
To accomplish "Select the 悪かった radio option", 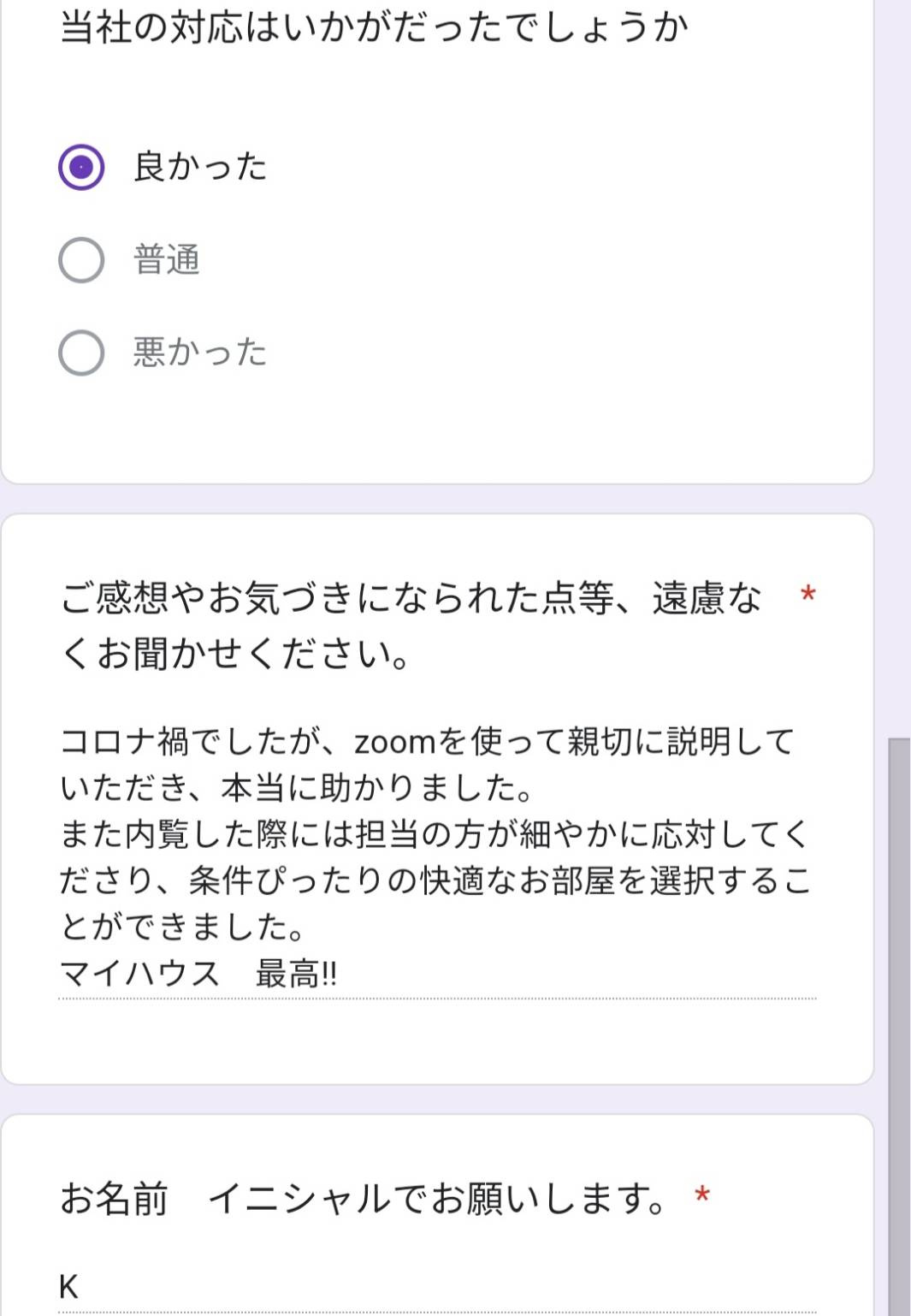I will (x=81, y=353).
